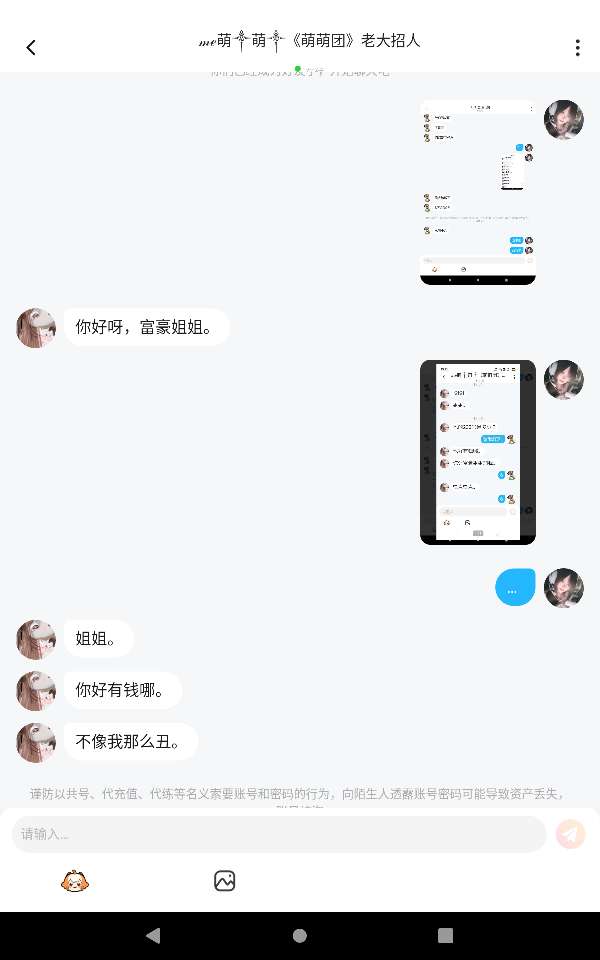Open sender avatar next to 你好呀，富豪姐姐
Viewport: 600px width, 960px height.
[36, 328]
